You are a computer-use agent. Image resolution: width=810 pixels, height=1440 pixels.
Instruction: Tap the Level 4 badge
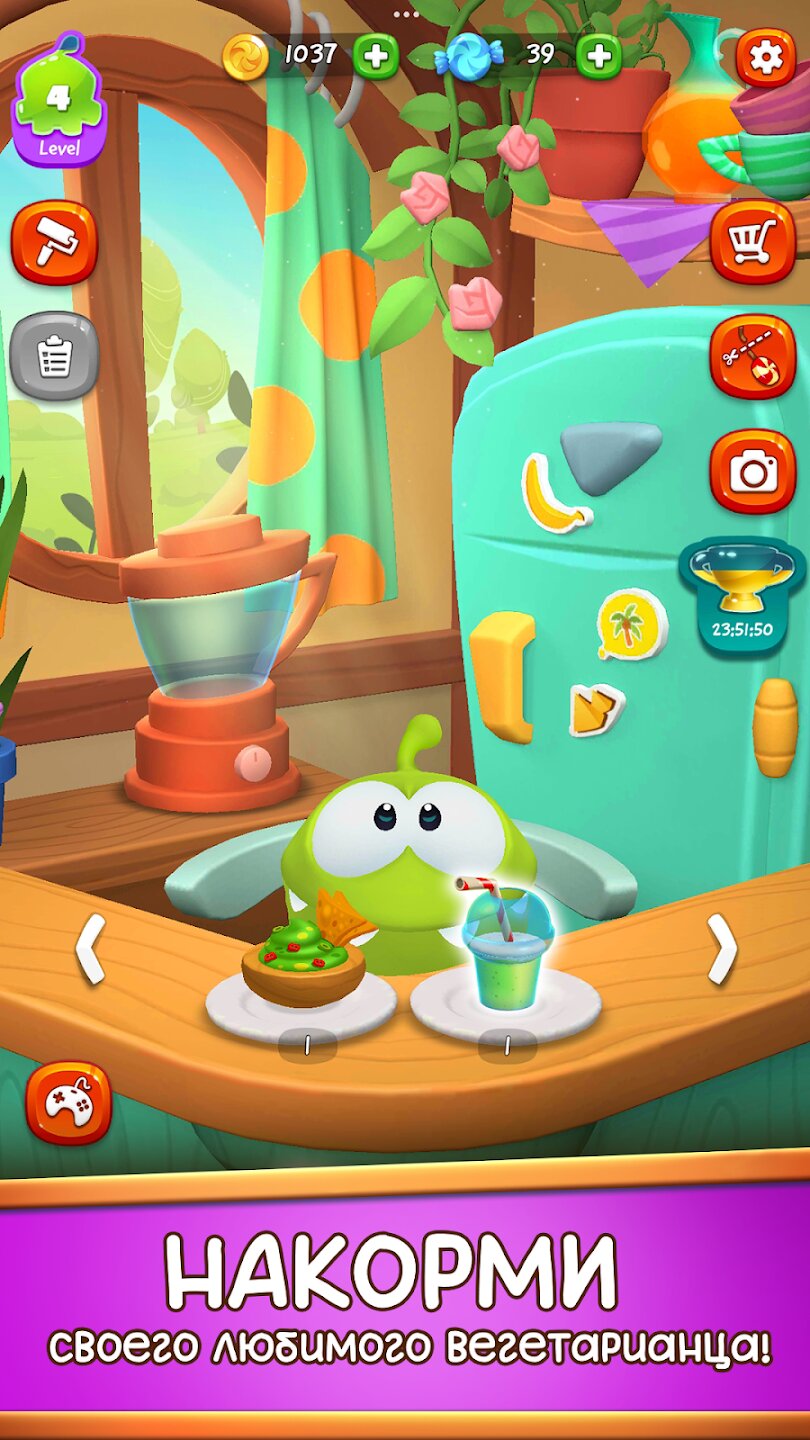(x=59, y=102)
